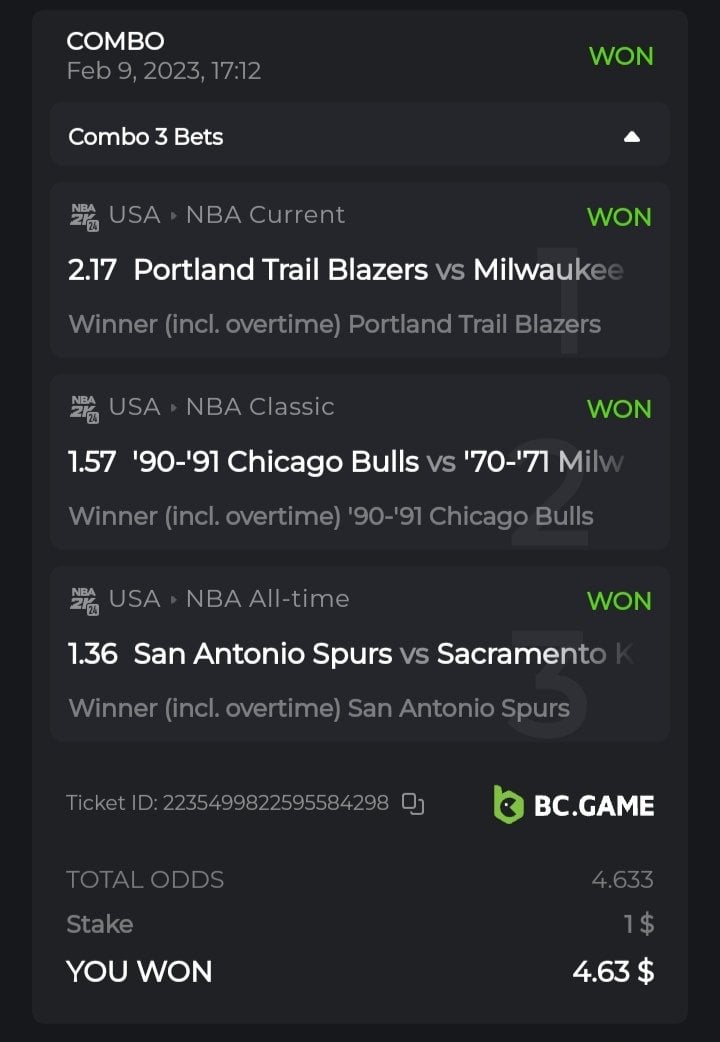Open the Portland Trail Blazers vs Milwaukee bet
Screen dimensions: 720x1042
tap(360, 270)
